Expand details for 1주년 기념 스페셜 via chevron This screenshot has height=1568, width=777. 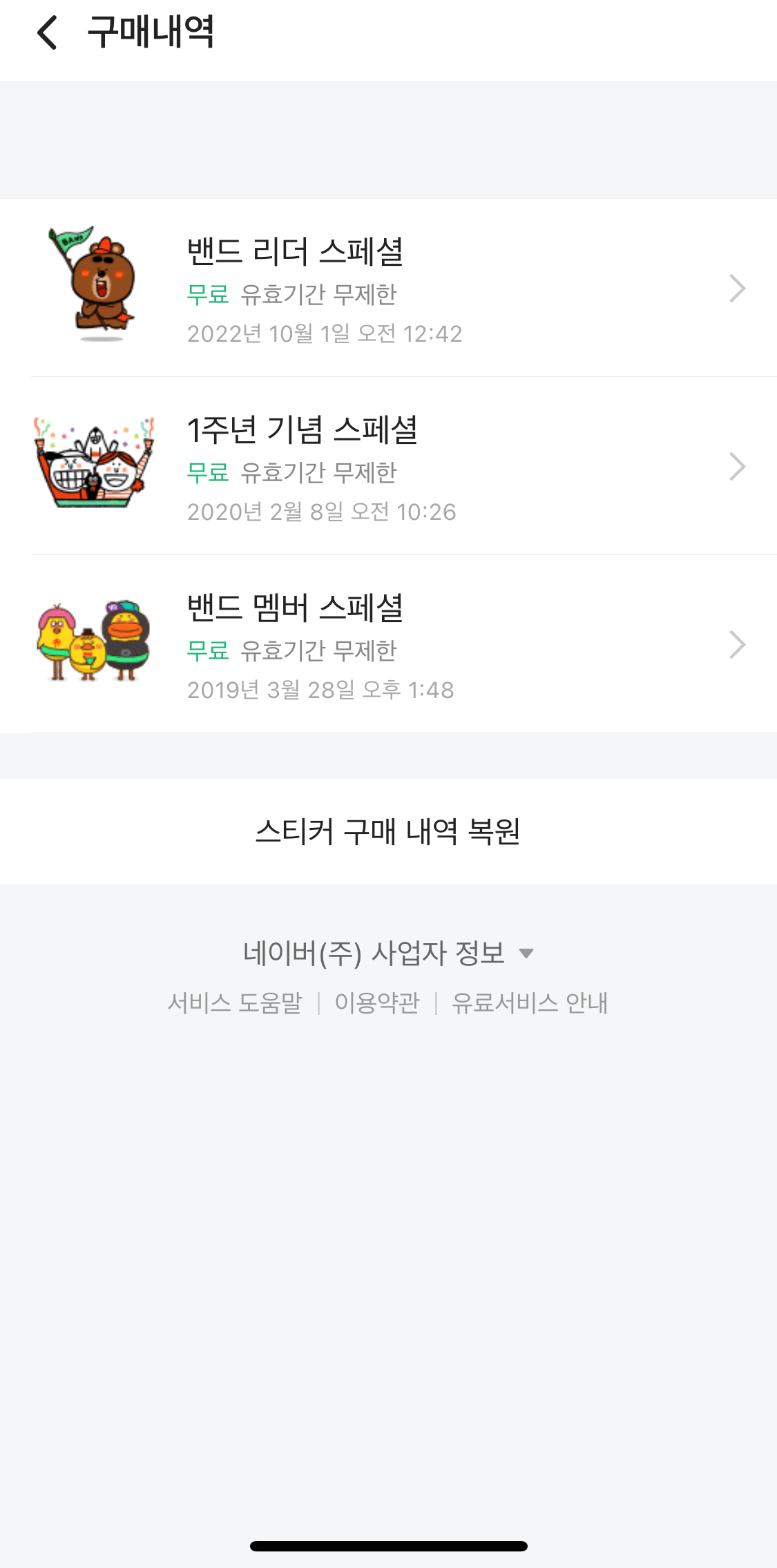tap(738, 467)
